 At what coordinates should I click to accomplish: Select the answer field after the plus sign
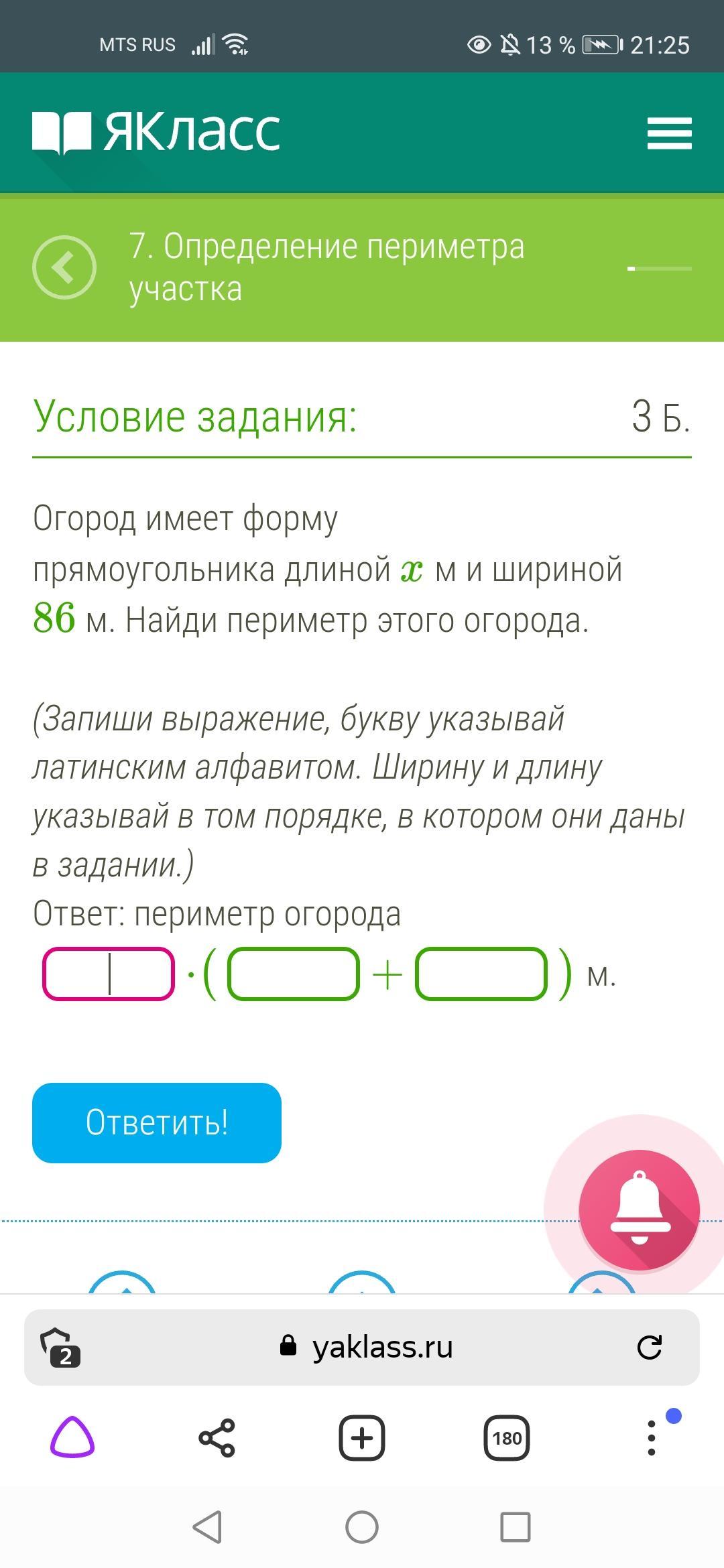(x=481, y=974)
